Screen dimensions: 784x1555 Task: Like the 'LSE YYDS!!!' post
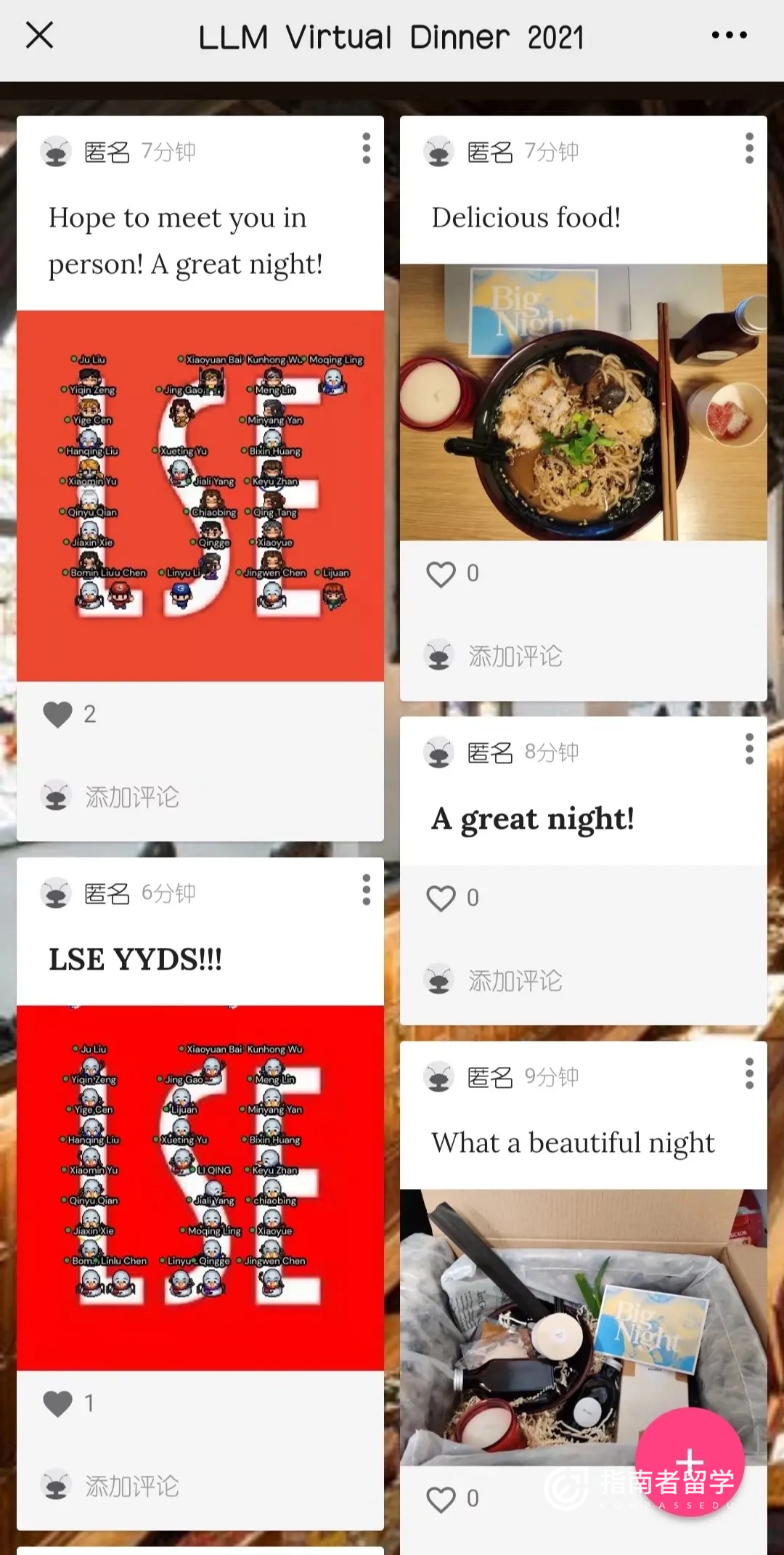[x=58, y=1403]
